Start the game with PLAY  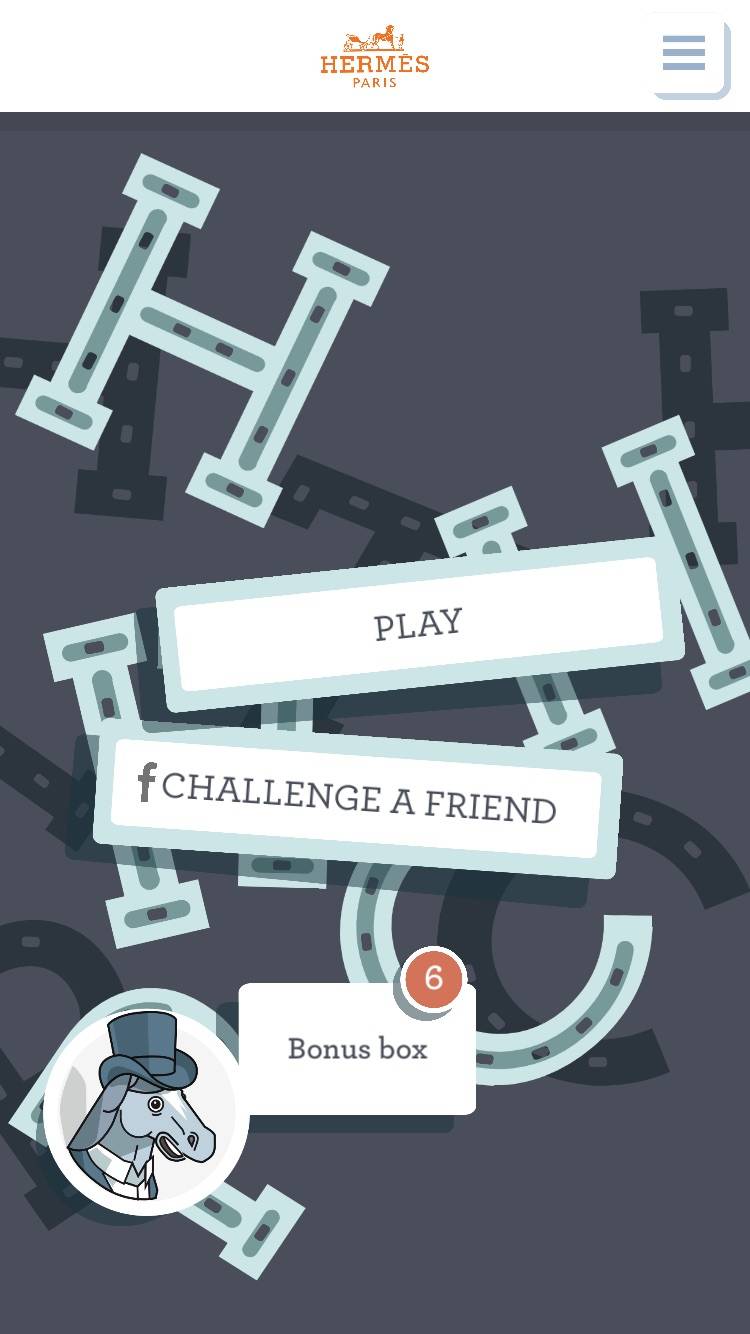(418, 624)
